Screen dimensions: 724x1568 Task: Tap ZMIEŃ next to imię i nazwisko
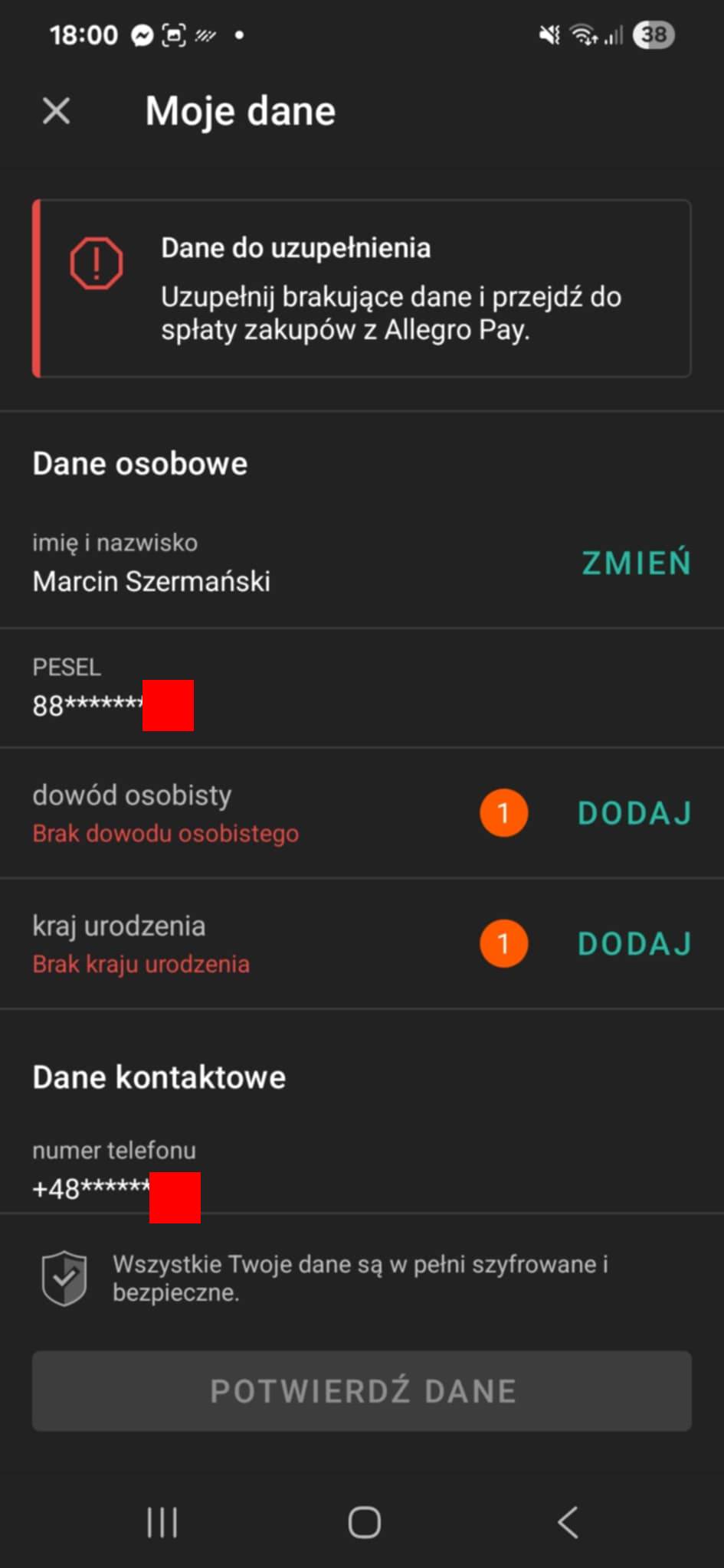click(x=636, y=563)
